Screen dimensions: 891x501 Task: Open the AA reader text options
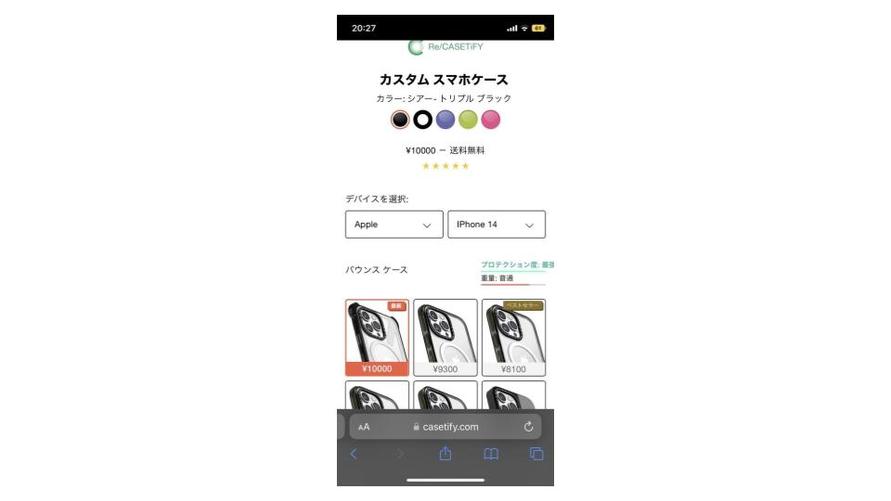(x=364, y=427)
